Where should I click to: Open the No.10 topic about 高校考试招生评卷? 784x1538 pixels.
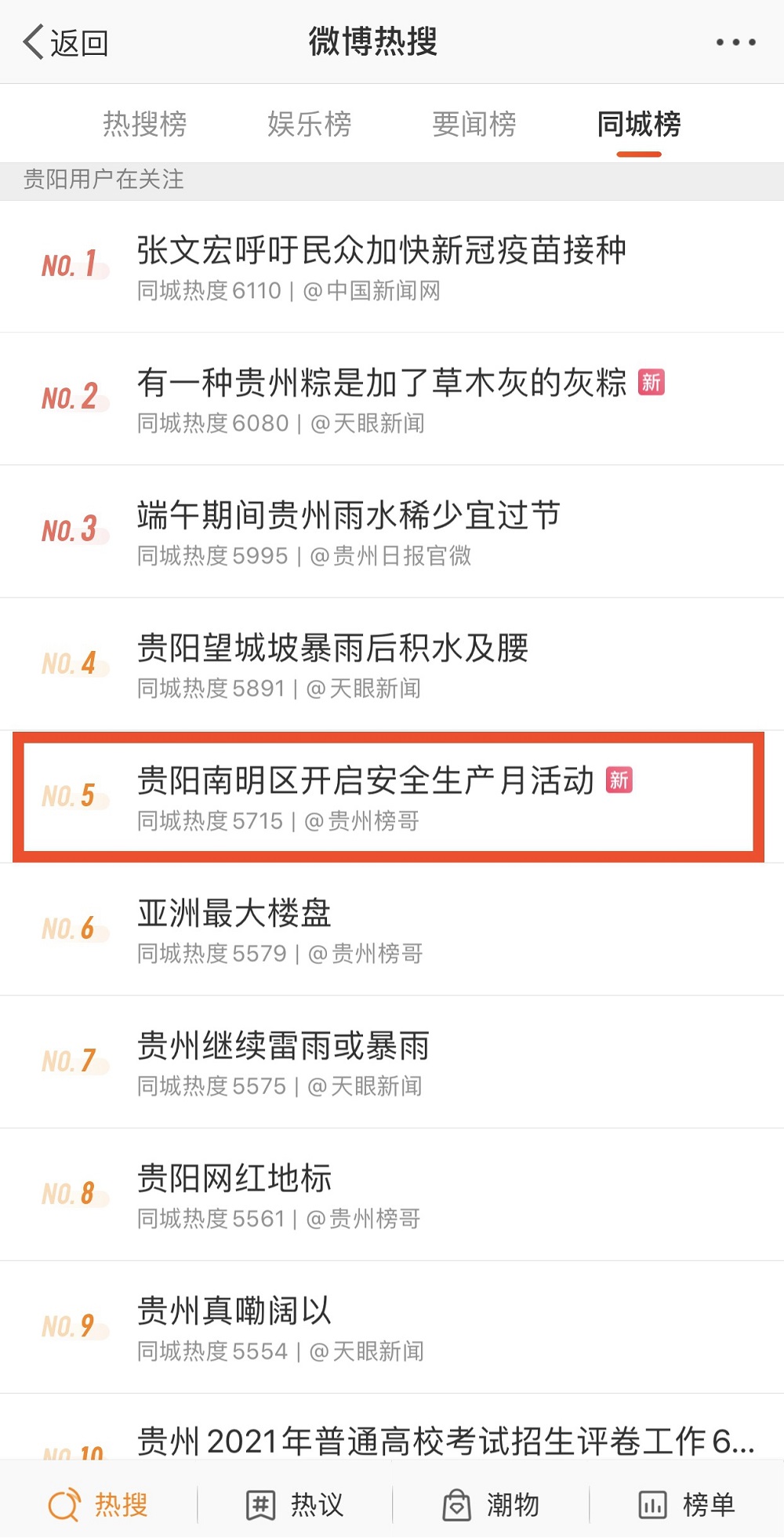[445, 1442]
